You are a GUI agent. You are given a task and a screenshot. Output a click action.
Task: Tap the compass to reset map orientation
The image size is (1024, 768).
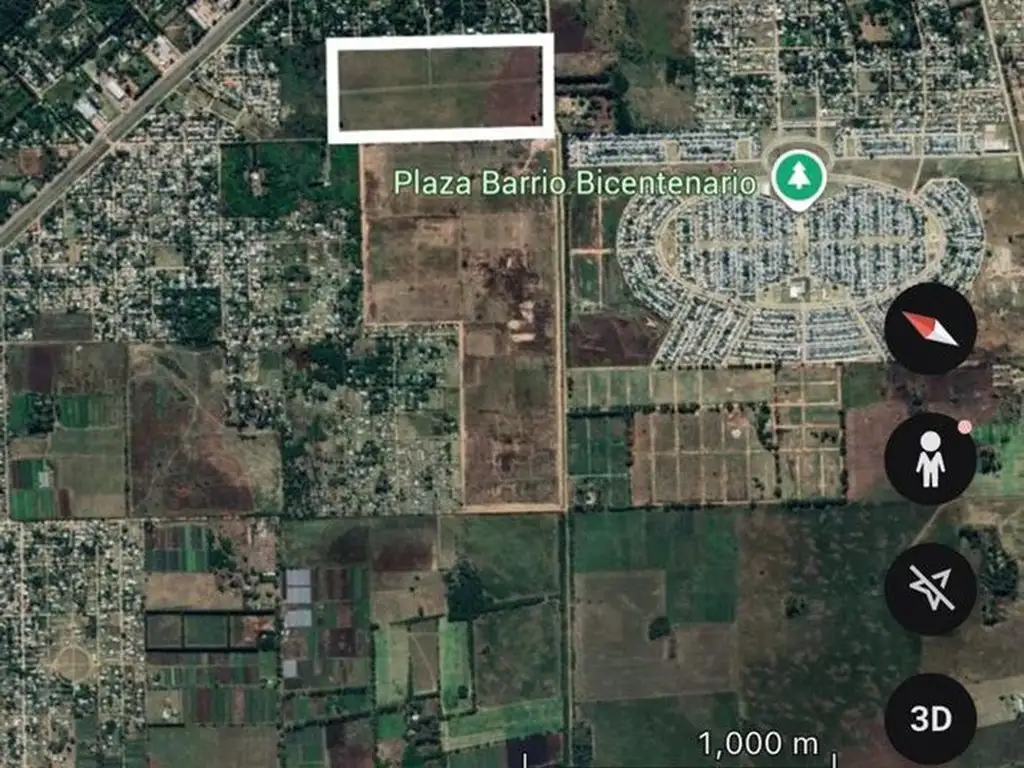coord(930,329)
